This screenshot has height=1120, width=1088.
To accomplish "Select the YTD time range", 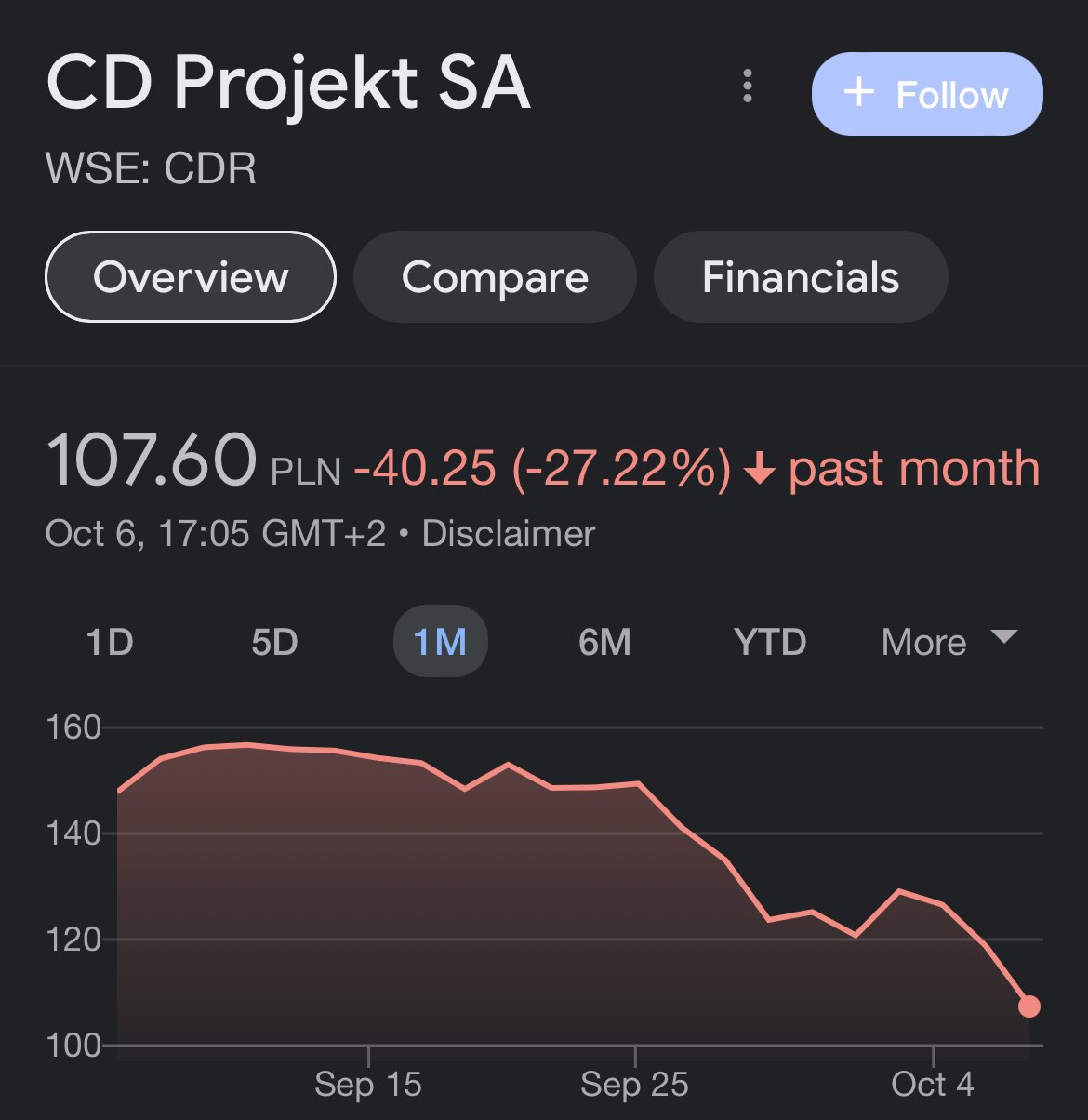I will [x=769, y=641].
